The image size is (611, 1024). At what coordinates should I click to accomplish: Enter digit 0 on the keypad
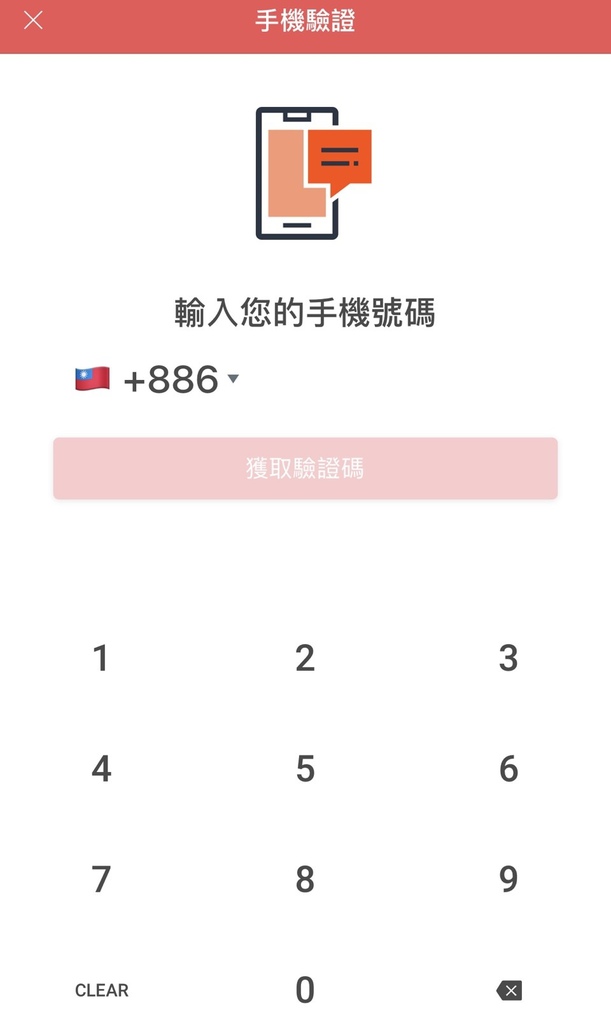(x=305, y=990)
